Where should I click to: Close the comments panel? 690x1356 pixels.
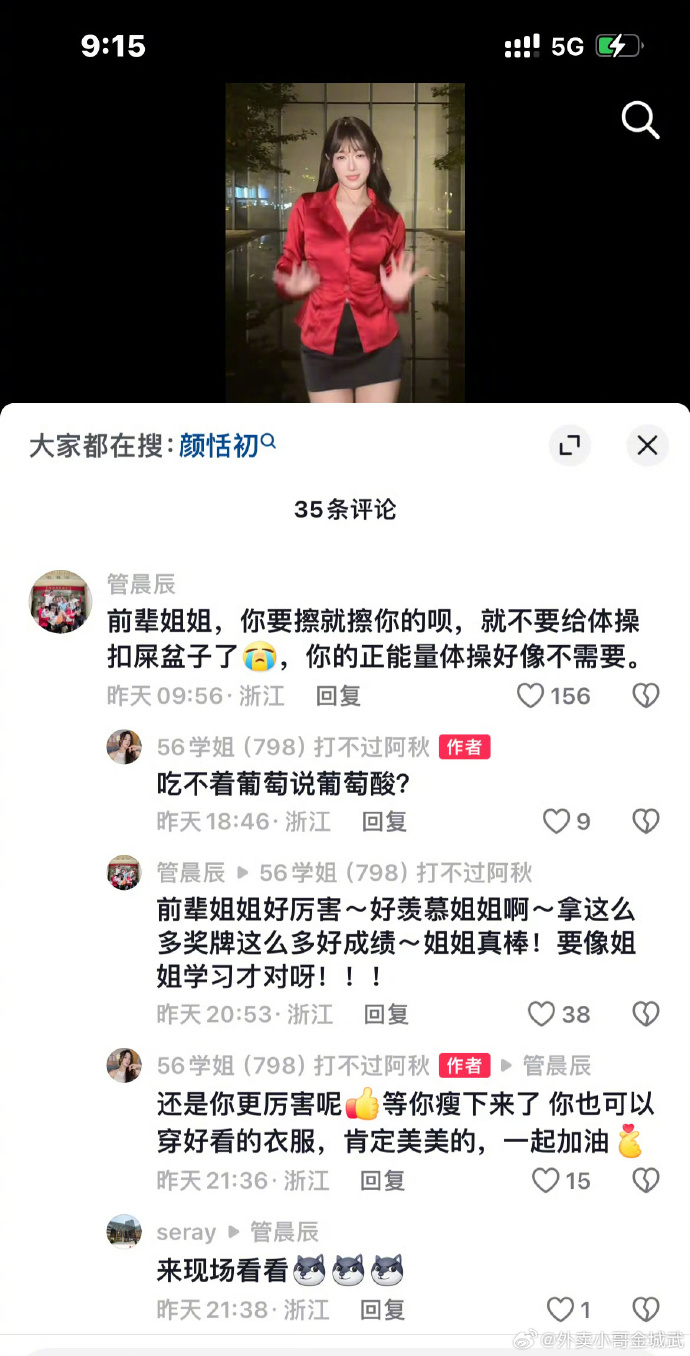[647, 446]
